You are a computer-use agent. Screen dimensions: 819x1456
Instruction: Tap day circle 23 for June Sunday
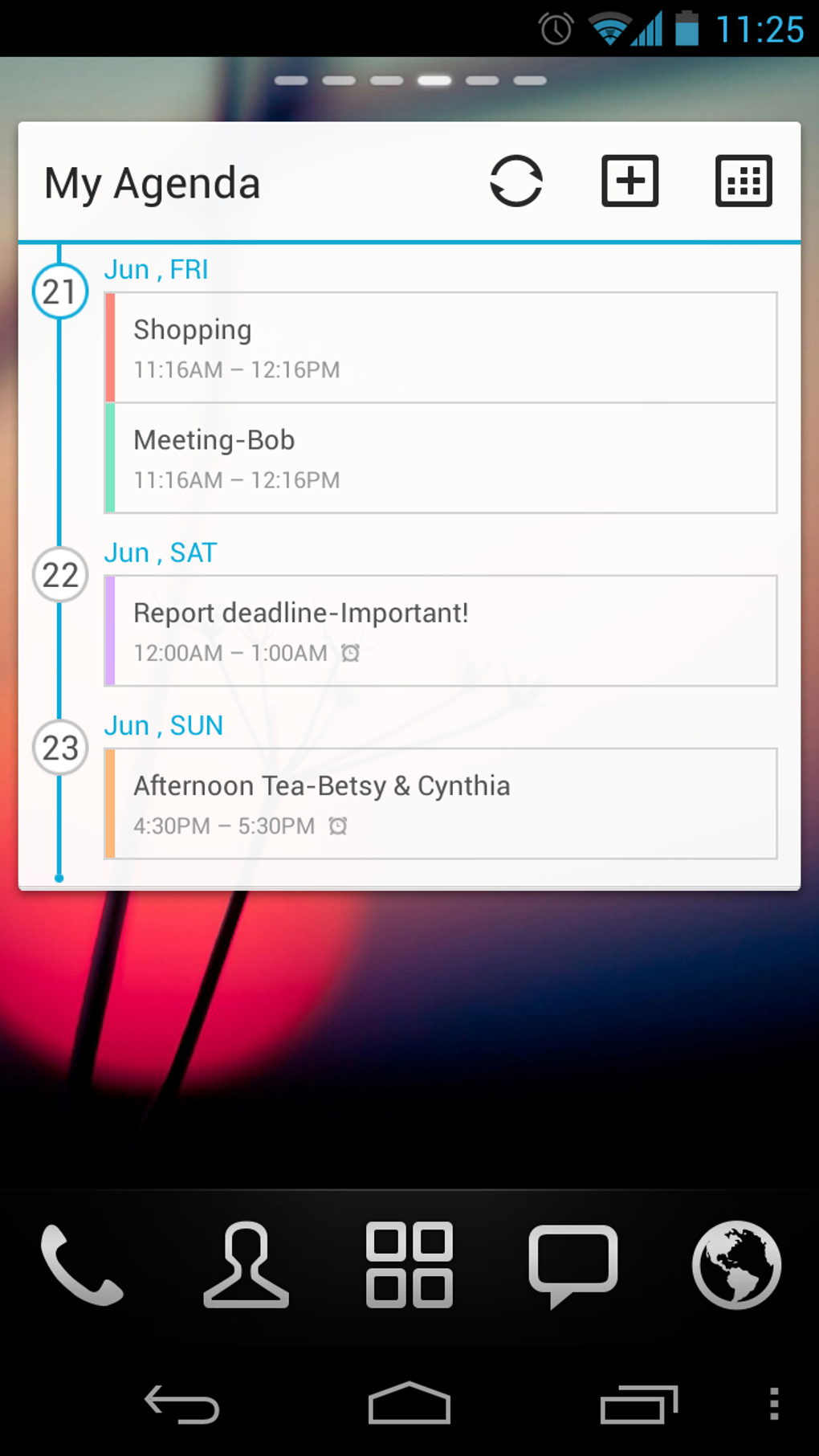59,748
